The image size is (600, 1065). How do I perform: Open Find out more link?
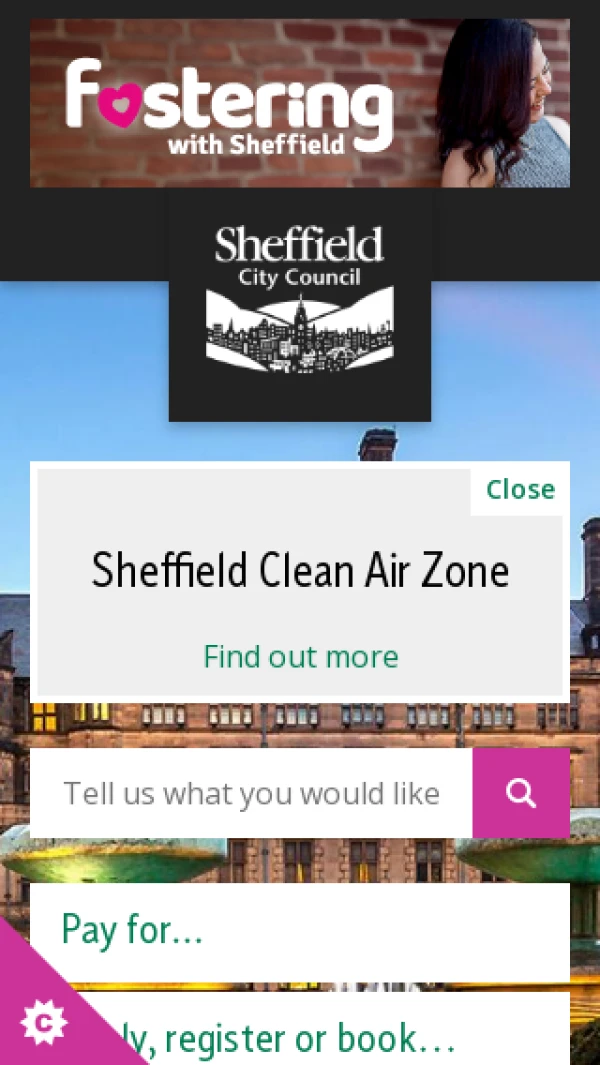click(x=300, y=657)
